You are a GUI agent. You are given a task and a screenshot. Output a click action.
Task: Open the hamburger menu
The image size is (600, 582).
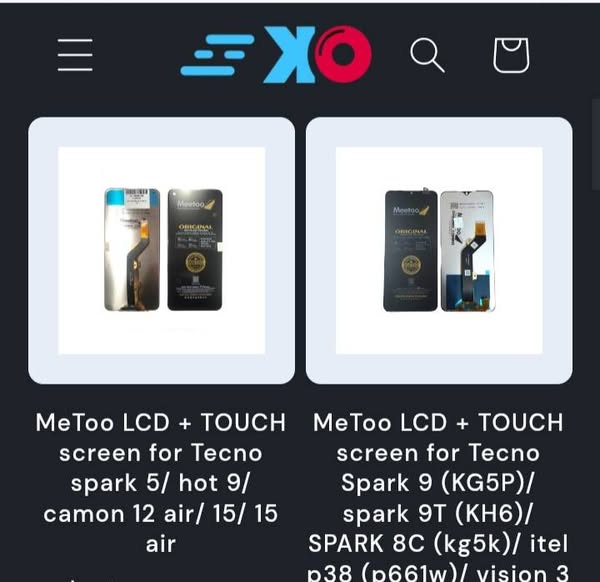tap(75, 55)
